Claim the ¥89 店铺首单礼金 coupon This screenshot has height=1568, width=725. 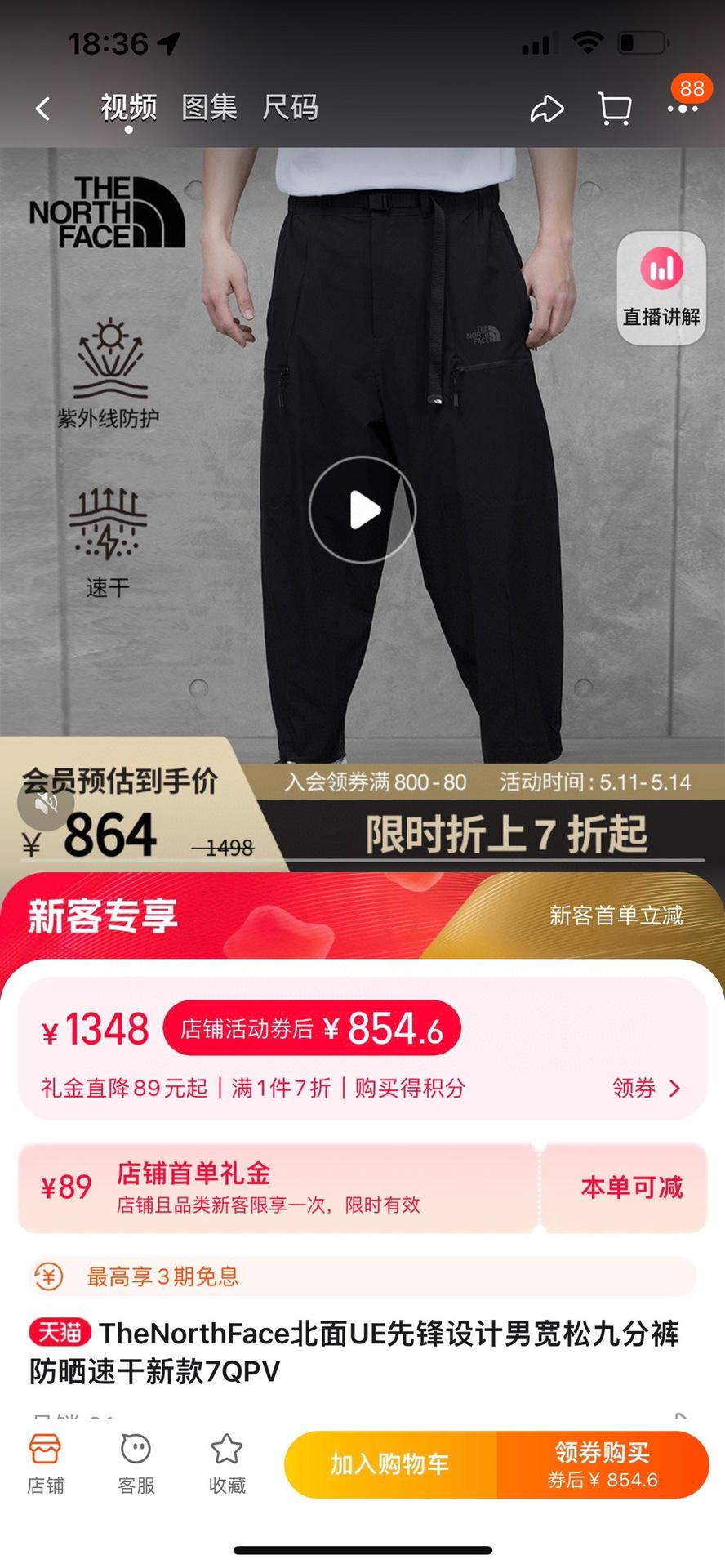click(631, 1187)
